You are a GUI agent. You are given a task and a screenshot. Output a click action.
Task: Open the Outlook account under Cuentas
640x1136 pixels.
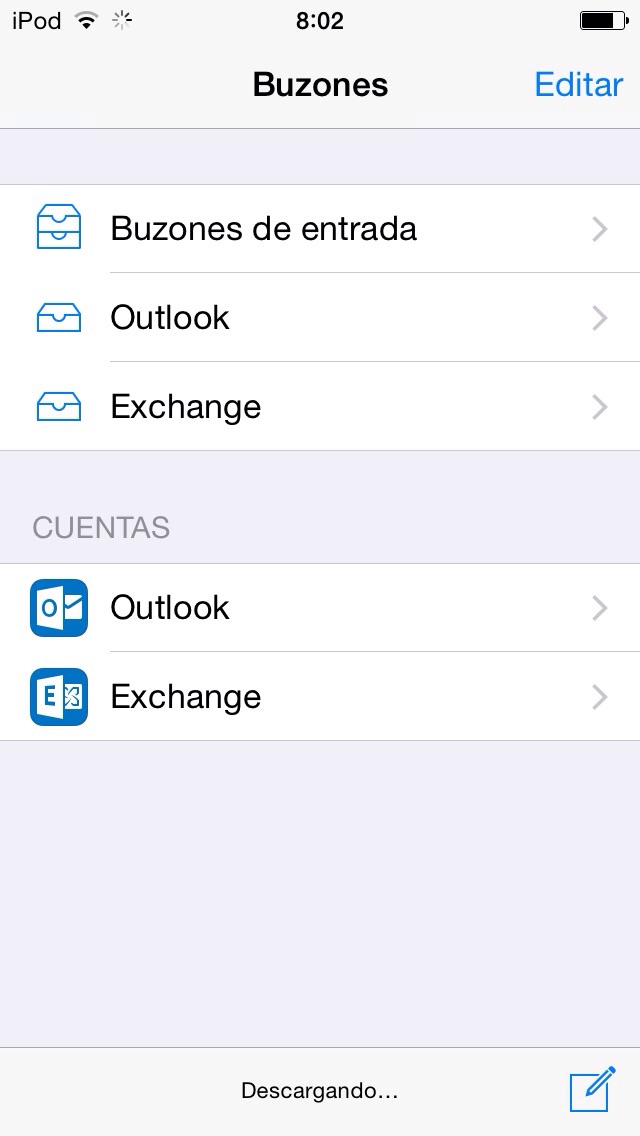pyautogui.click(x=320, y=608)
